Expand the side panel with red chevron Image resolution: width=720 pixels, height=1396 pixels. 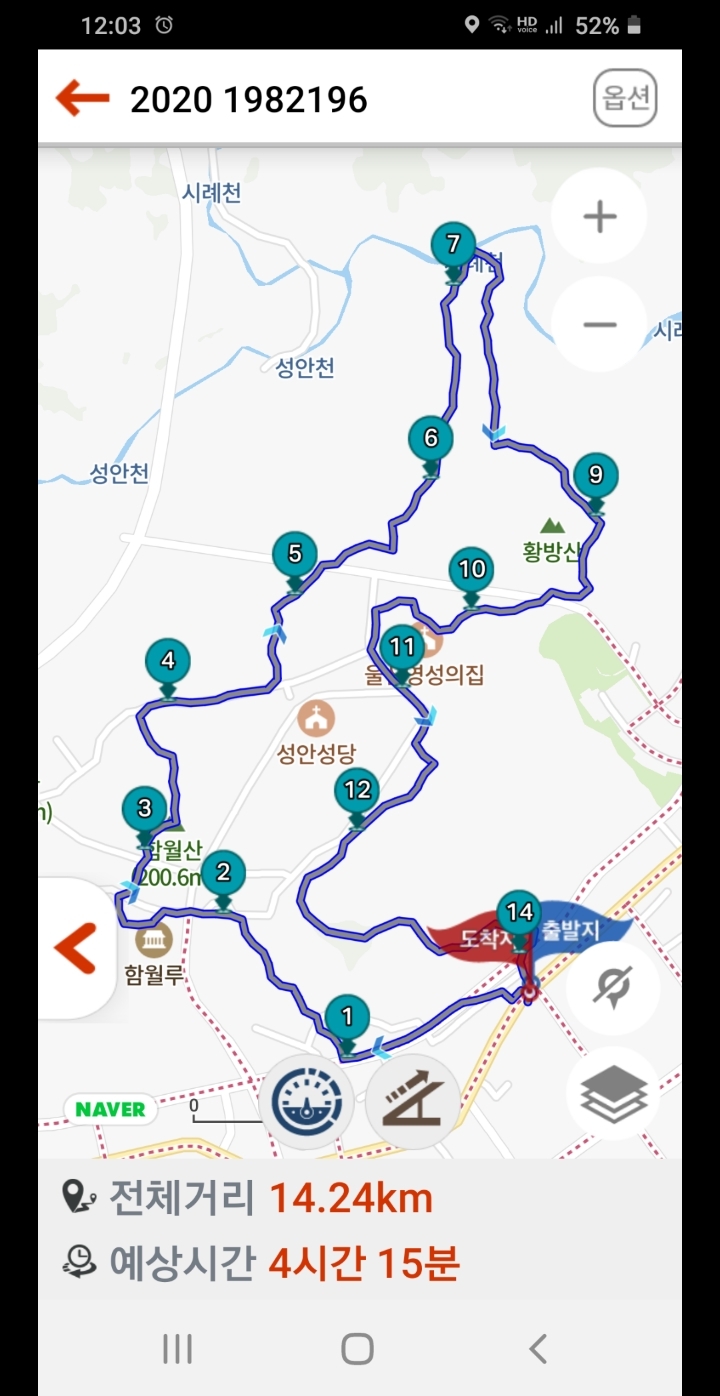[x=76, y=948]
